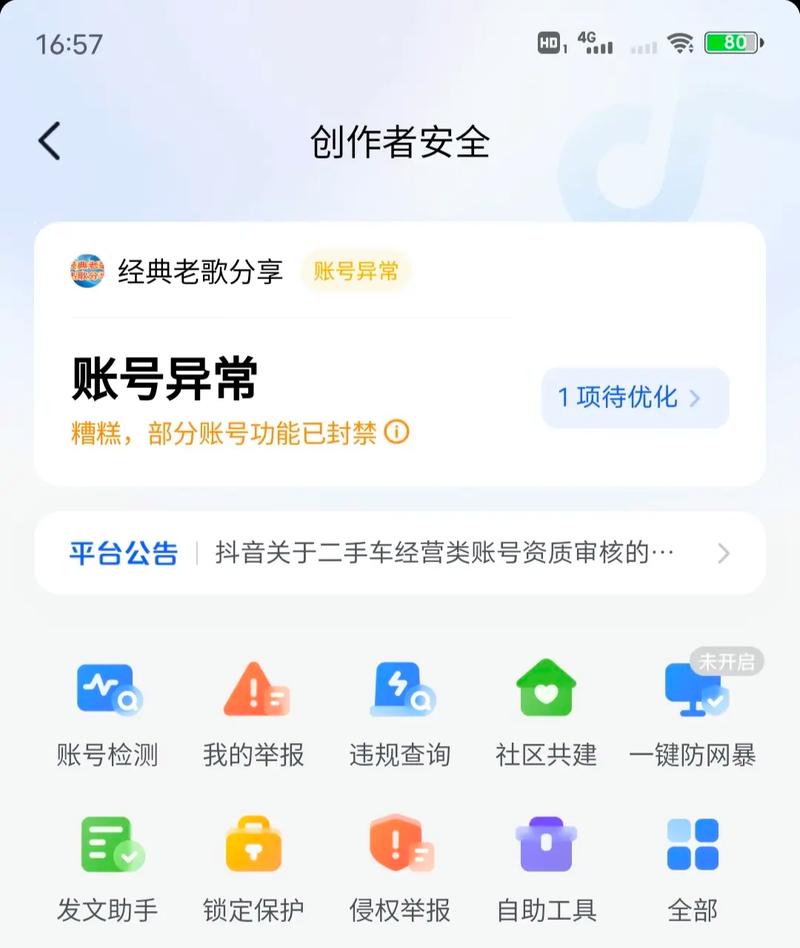Open the 1项待优化 button
Viewport: 800px width, 948px height.
[x=634, y=398]
